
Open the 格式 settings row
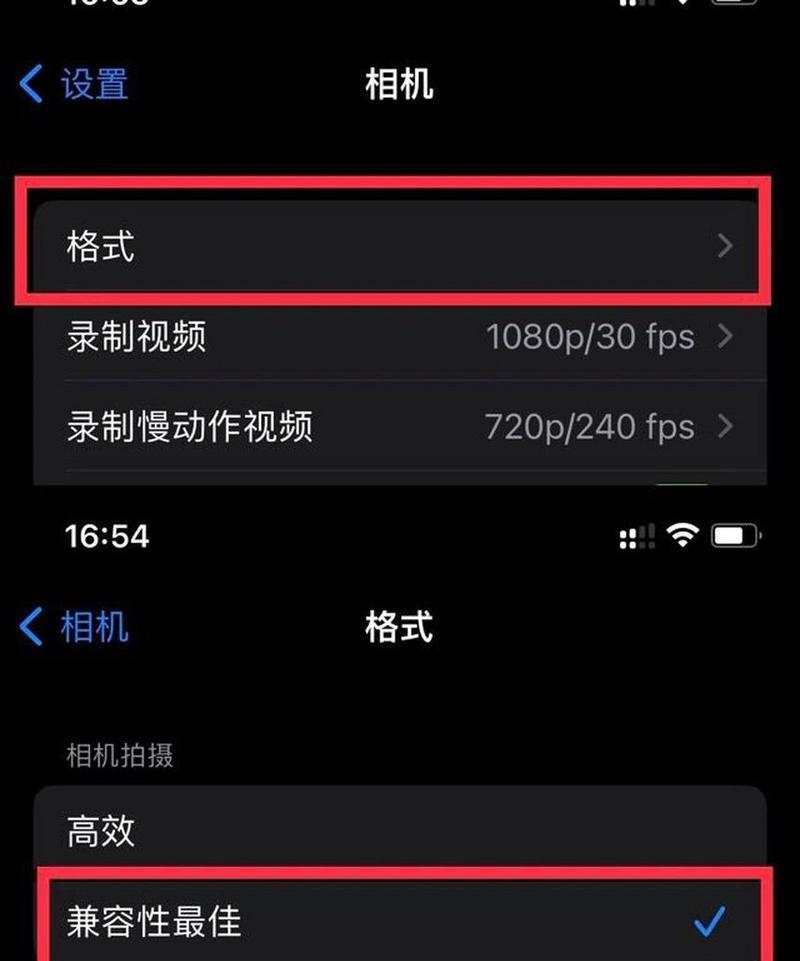[398, 246]
